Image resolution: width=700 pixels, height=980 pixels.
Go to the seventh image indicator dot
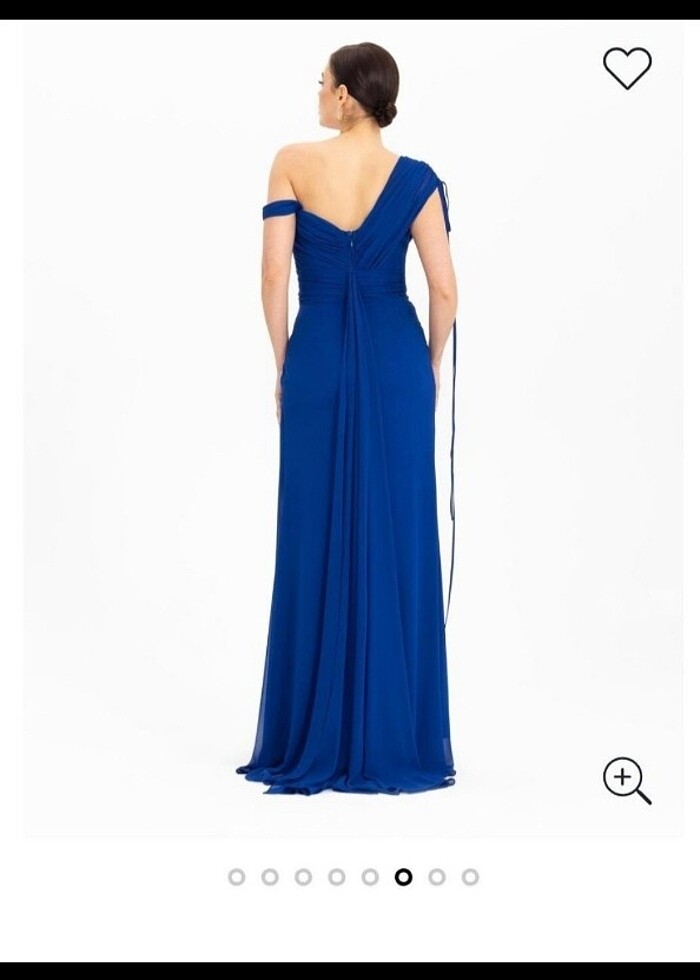(x=437, y=877)
